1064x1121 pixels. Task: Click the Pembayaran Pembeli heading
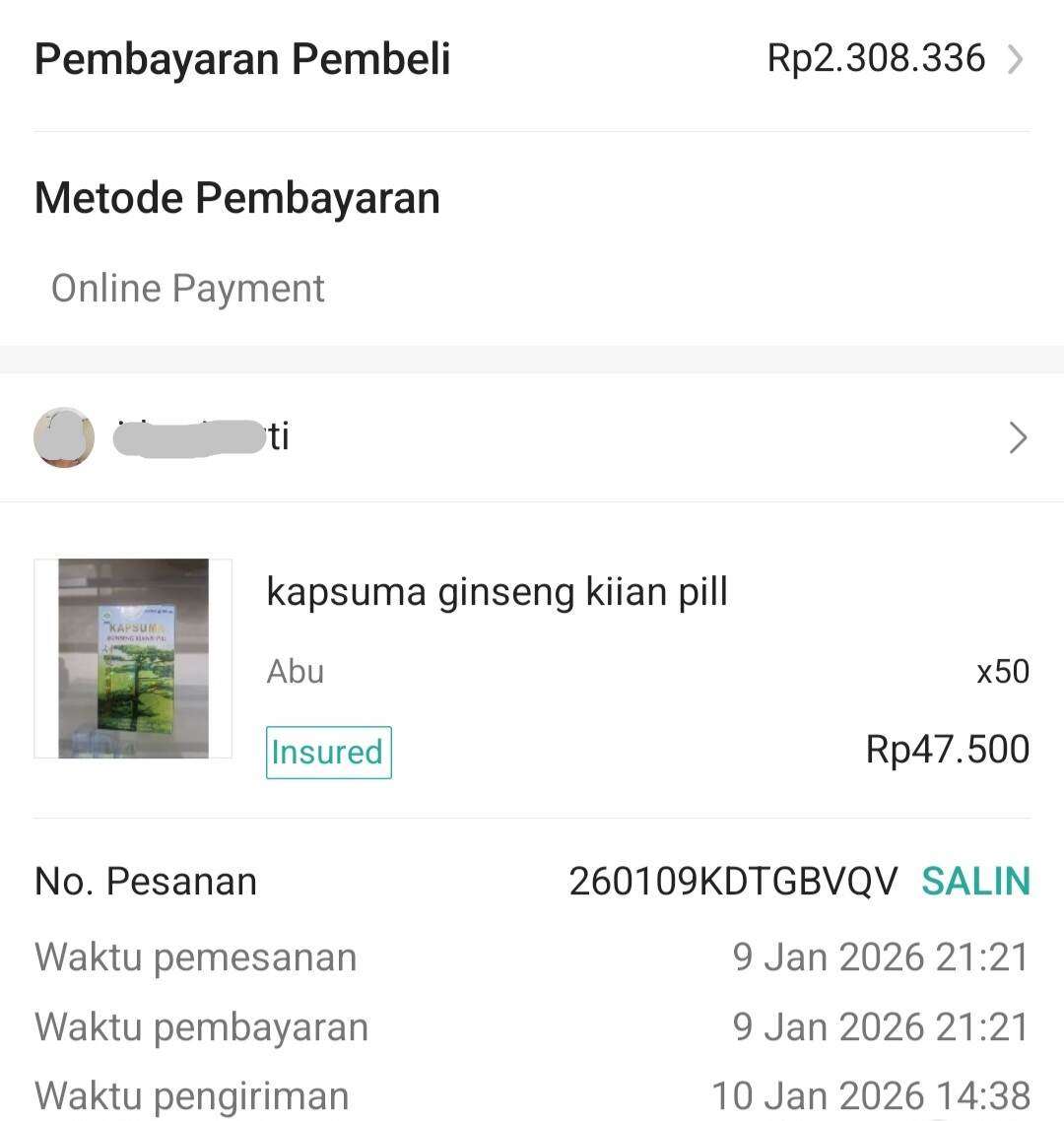pos(241,58)
